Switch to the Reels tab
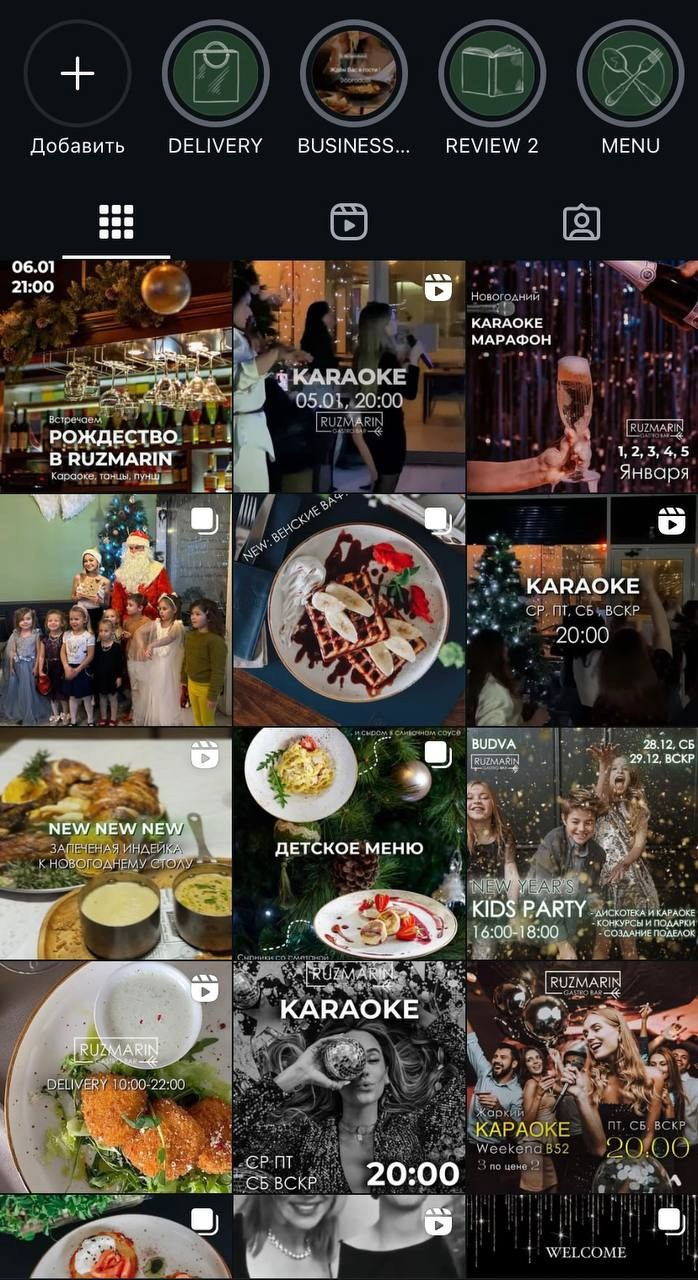698x1280 pixels. [349, 222]
